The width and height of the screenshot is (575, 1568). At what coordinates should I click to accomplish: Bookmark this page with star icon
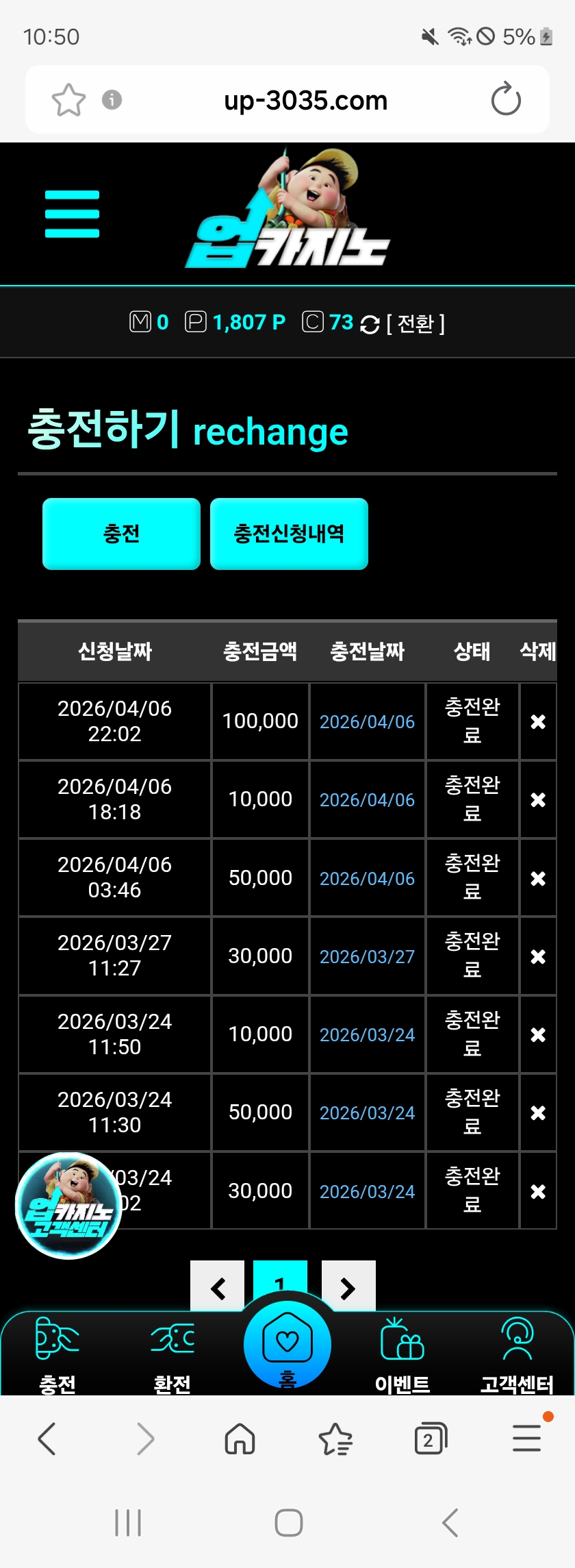tap(68, 100)
